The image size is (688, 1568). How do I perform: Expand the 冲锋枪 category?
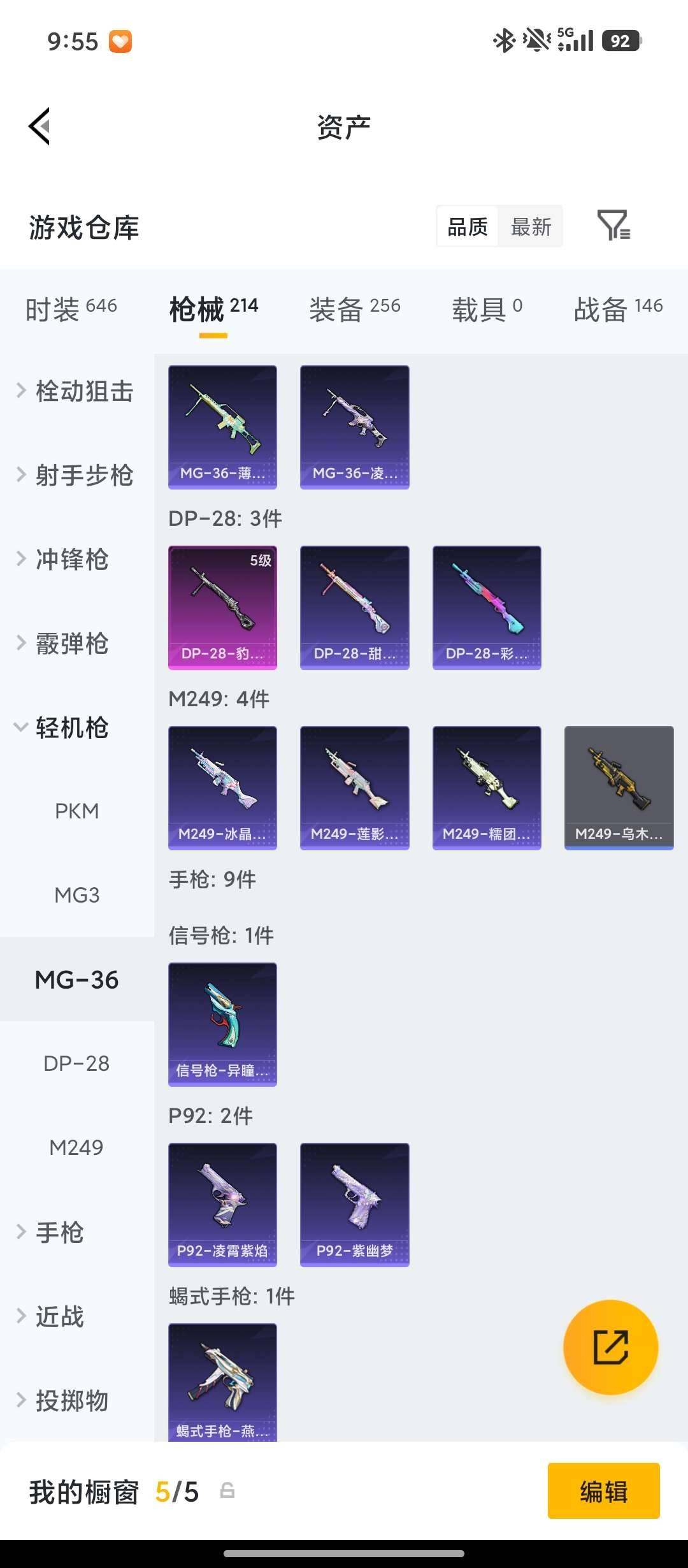(64, 559)
